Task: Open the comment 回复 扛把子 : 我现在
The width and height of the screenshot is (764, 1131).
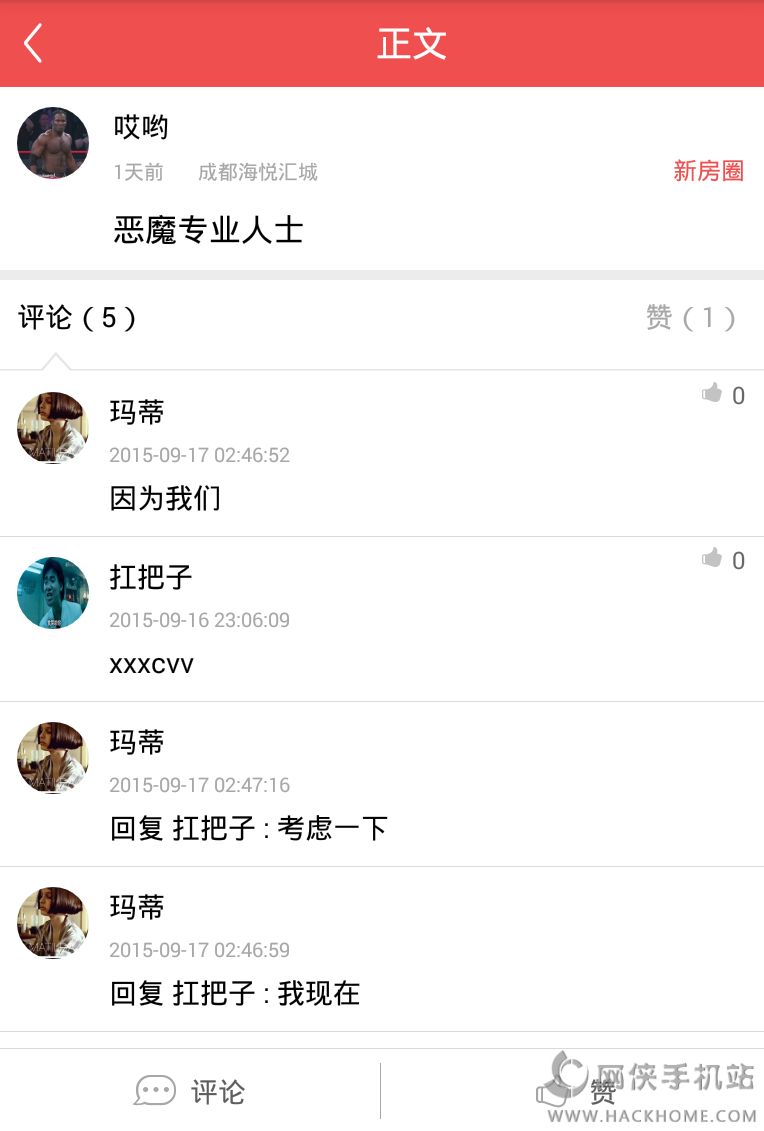Action: click(x=235, y=993)
